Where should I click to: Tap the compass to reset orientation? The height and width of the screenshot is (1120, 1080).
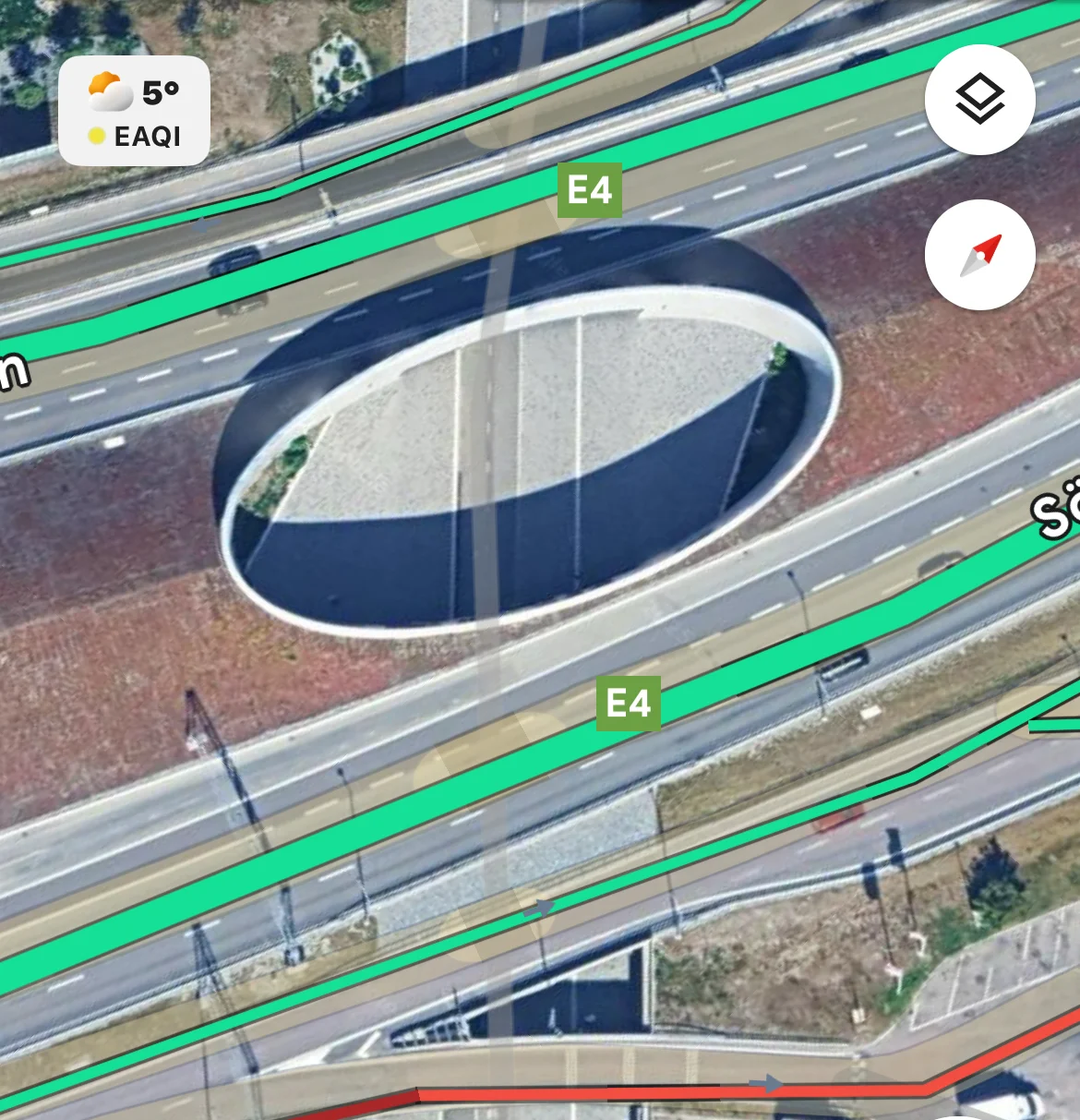(979, 255)
